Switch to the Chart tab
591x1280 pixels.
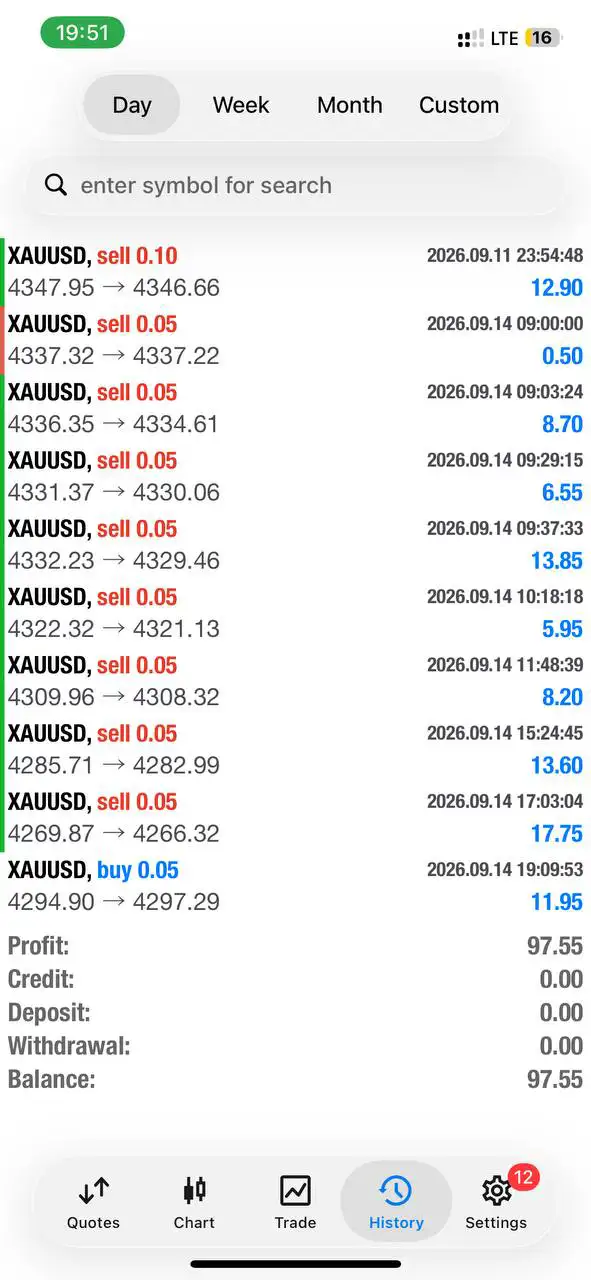tap(194, 1203)
